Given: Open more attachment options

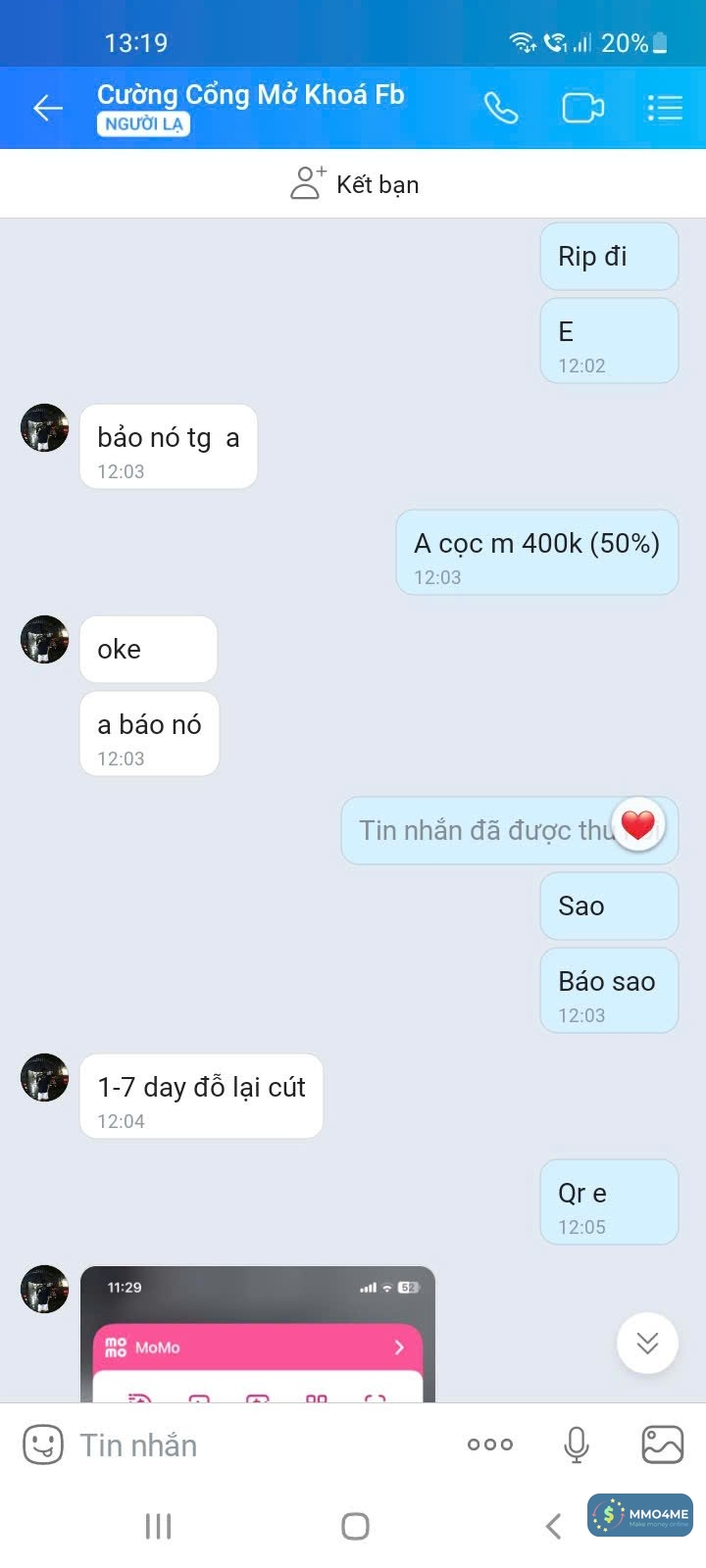Looking at the screenshot, I should pyautogui.click(x=490, y=1445).
